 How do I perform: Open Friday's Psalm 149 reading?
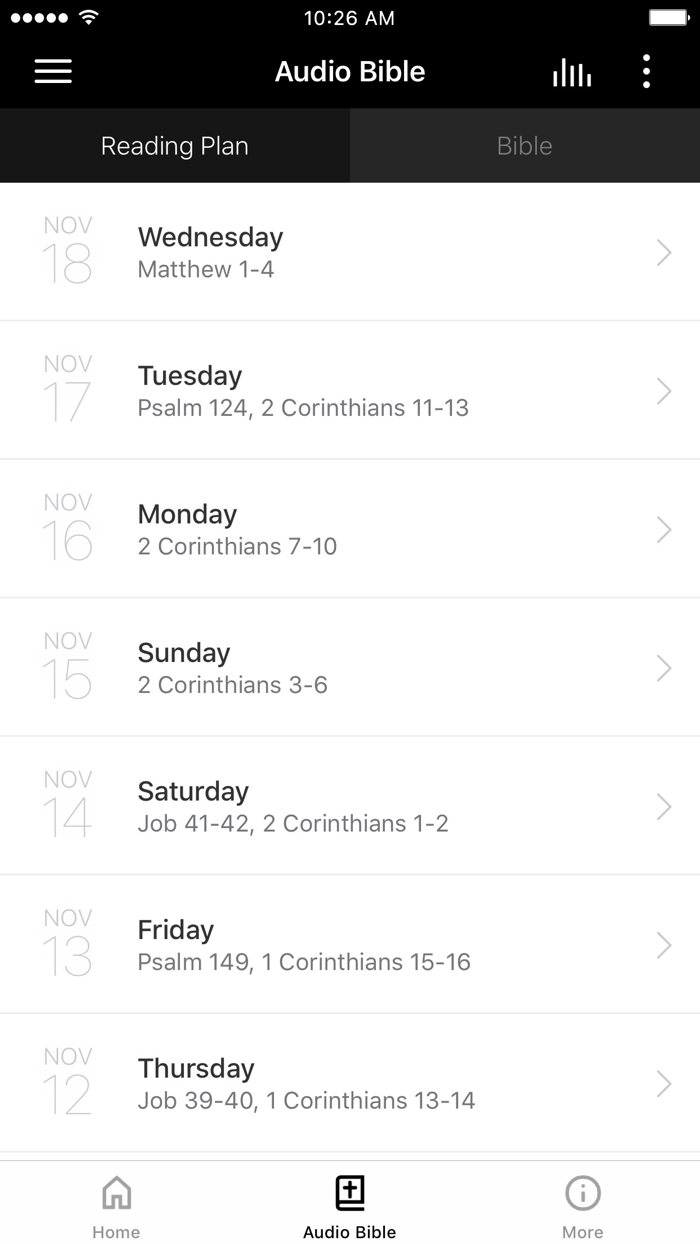pos(350,945)
